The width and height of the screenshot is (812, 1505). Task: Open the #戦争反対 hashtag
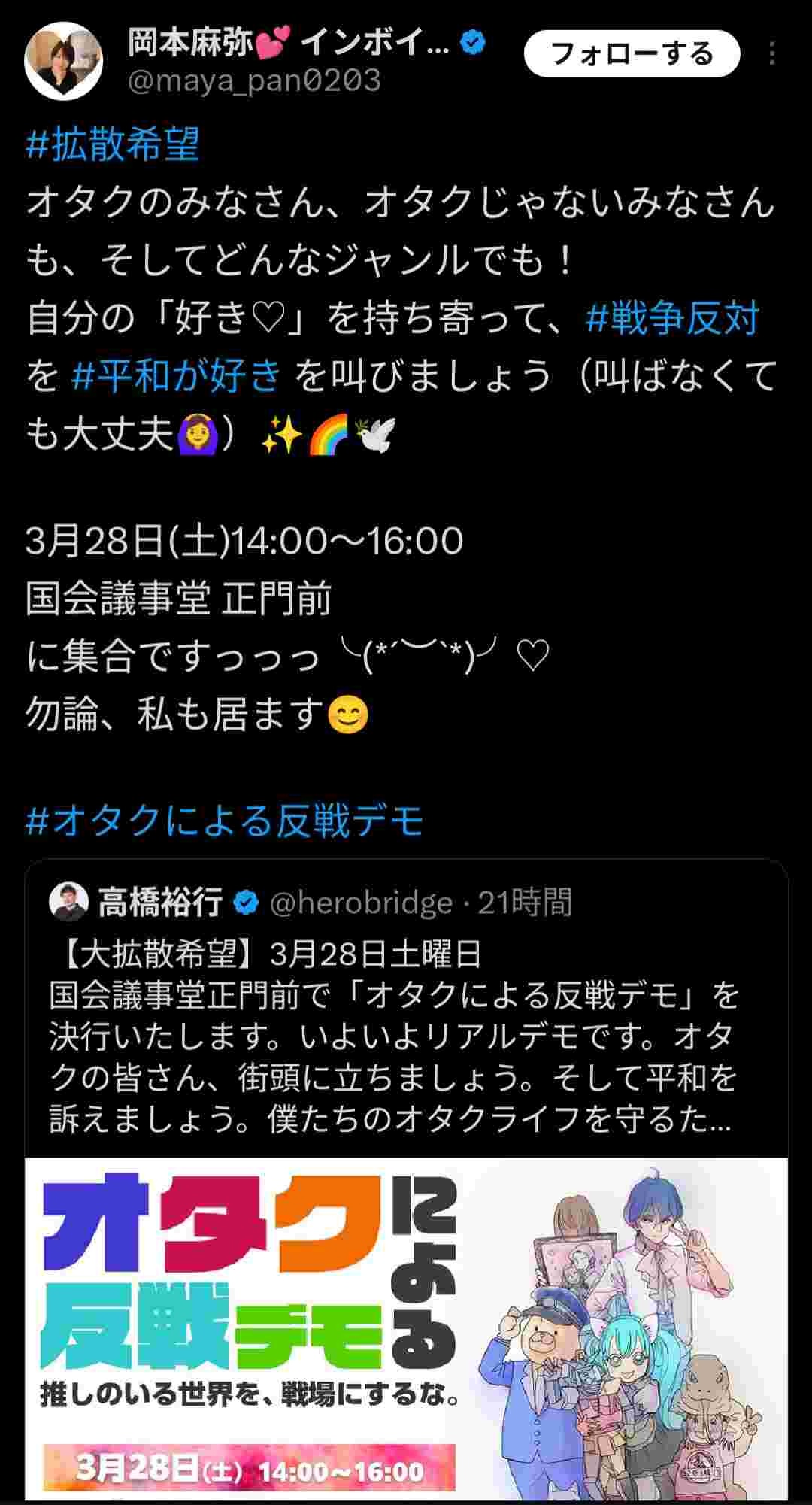click(672, 319)
